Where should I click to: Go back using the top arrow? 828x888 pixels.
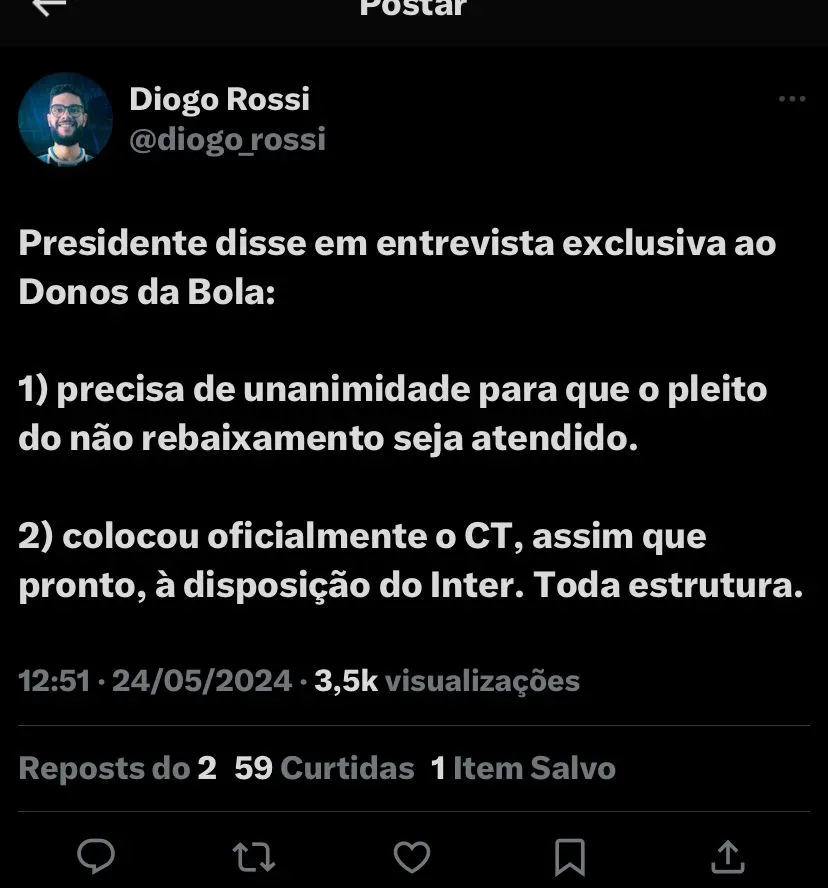pos(49,8)
